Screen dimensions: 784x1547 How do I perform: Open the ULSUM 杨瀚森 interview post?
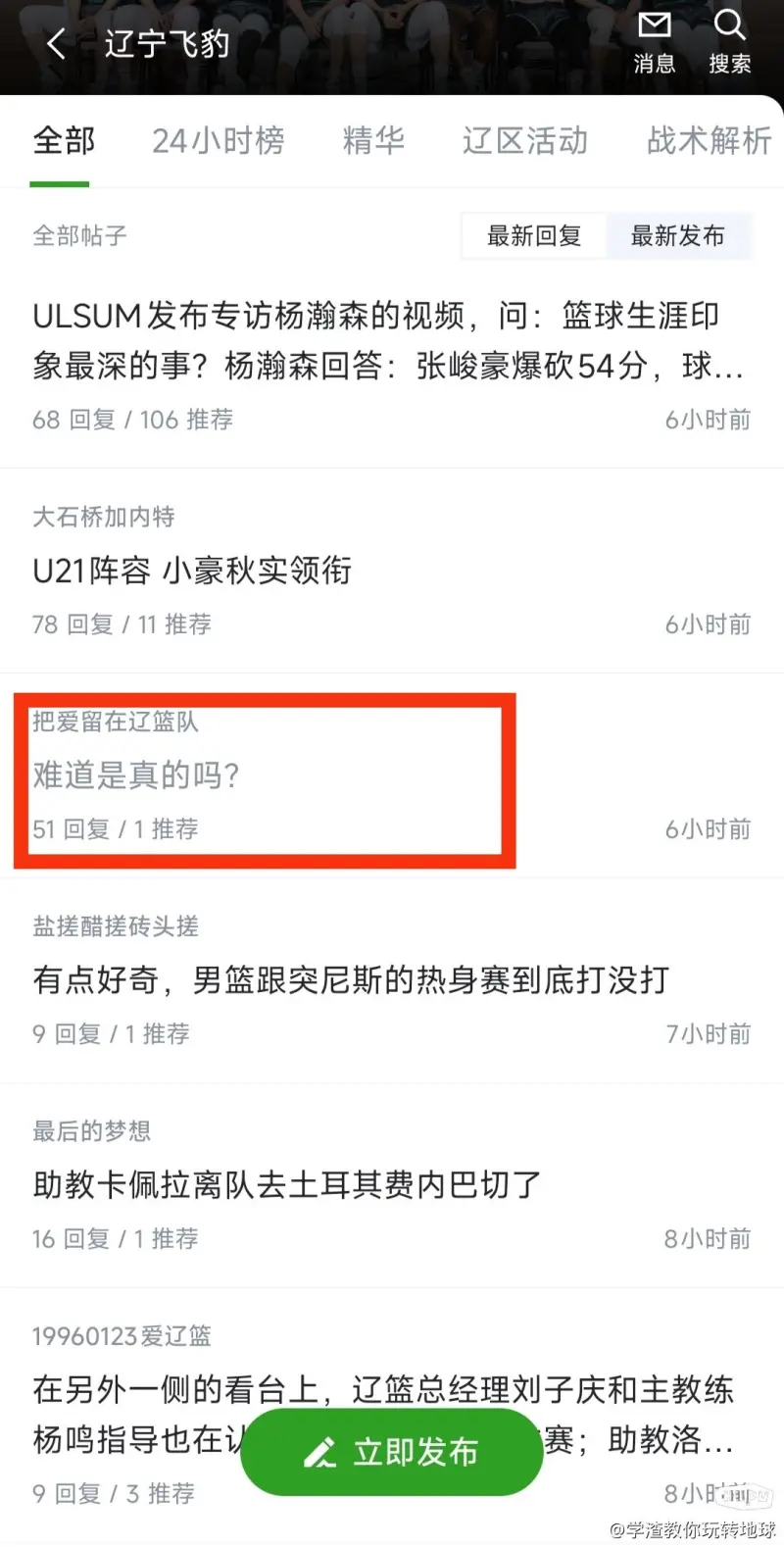[x=388, y=341]
